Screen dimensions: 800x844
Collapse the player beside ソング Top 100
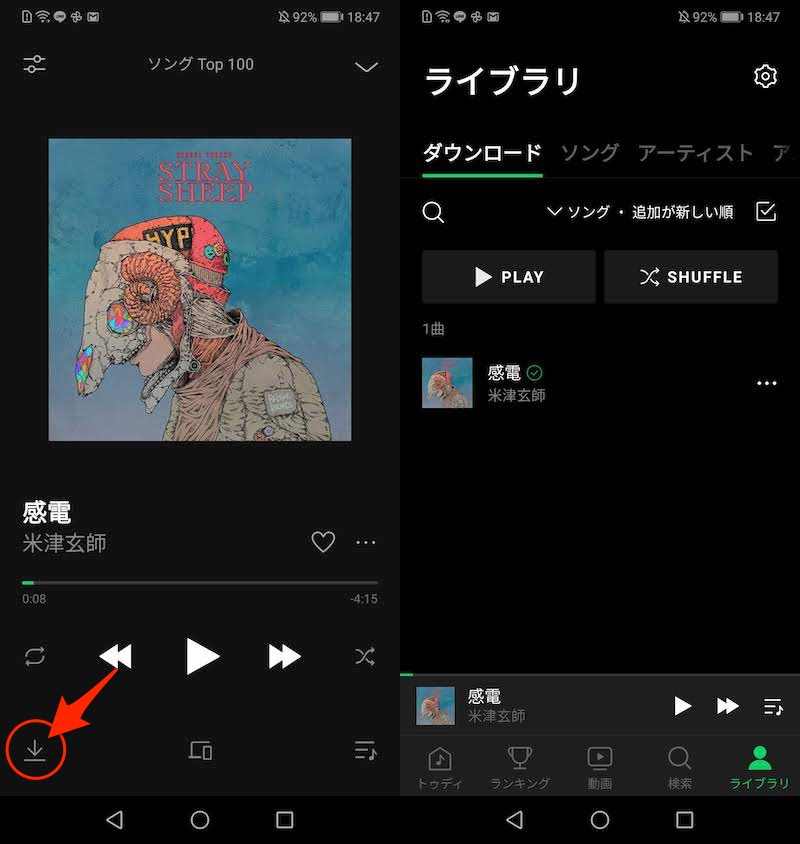coord(366,67)
